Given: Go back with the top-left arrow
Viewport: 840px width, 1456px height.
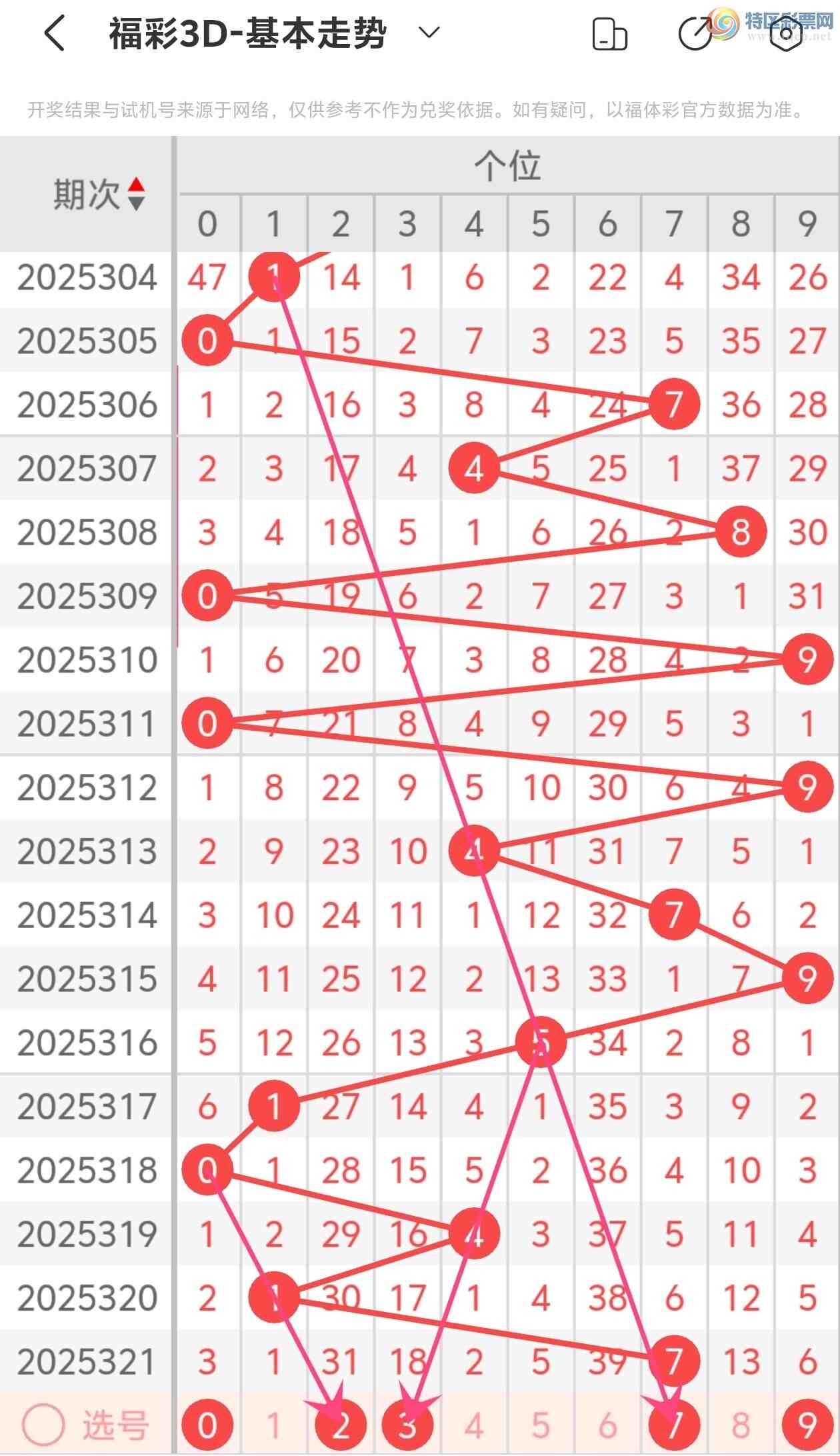Looking at the screenshot, I should click(55, 33).
